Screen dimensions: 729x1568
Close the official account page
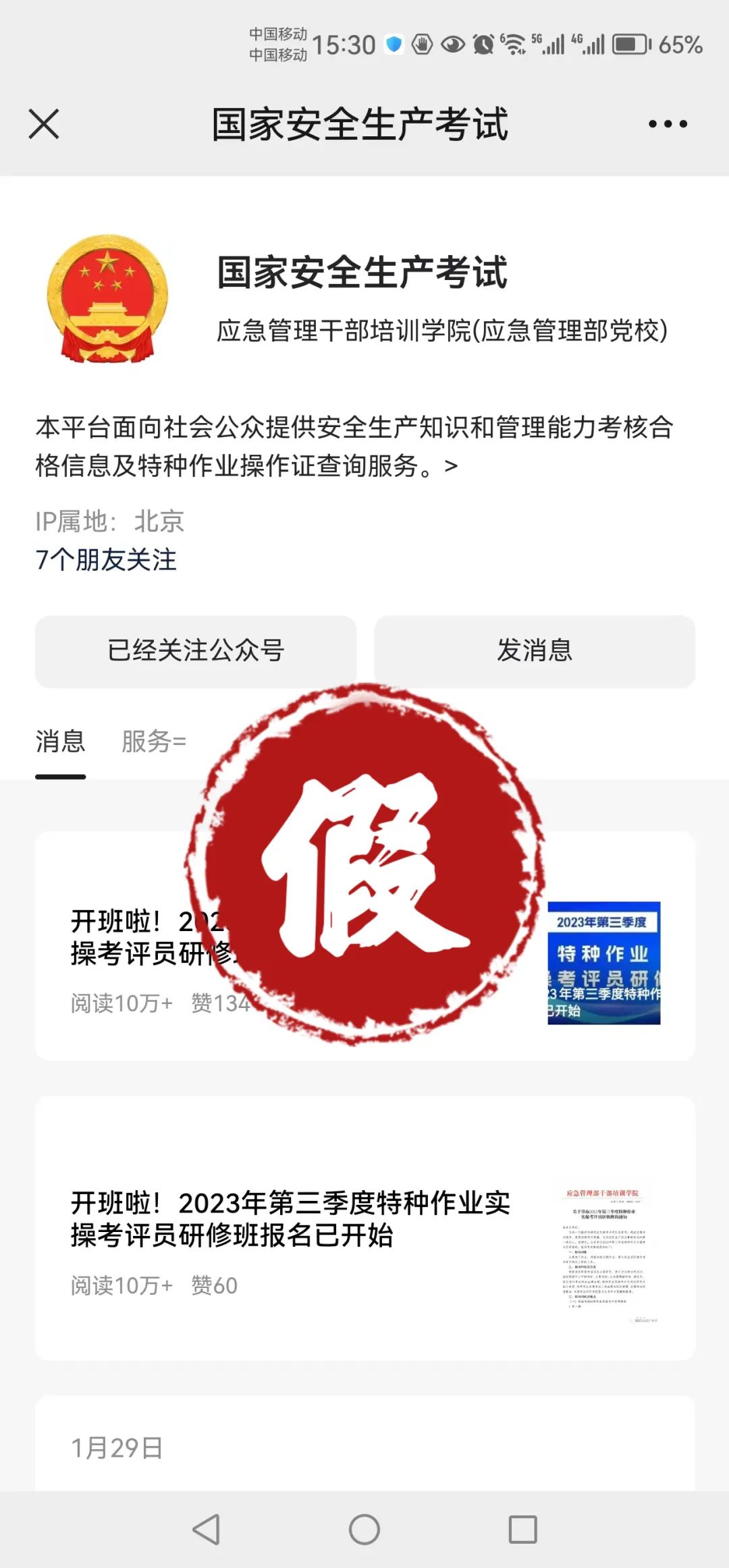tap(44, 124)
